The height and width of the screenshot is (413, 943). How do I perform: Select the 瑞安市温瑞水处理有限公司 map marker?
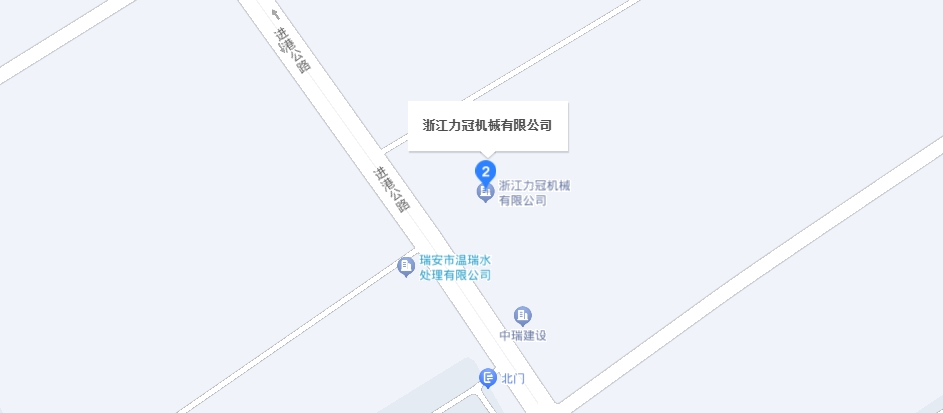coord(406,266)
